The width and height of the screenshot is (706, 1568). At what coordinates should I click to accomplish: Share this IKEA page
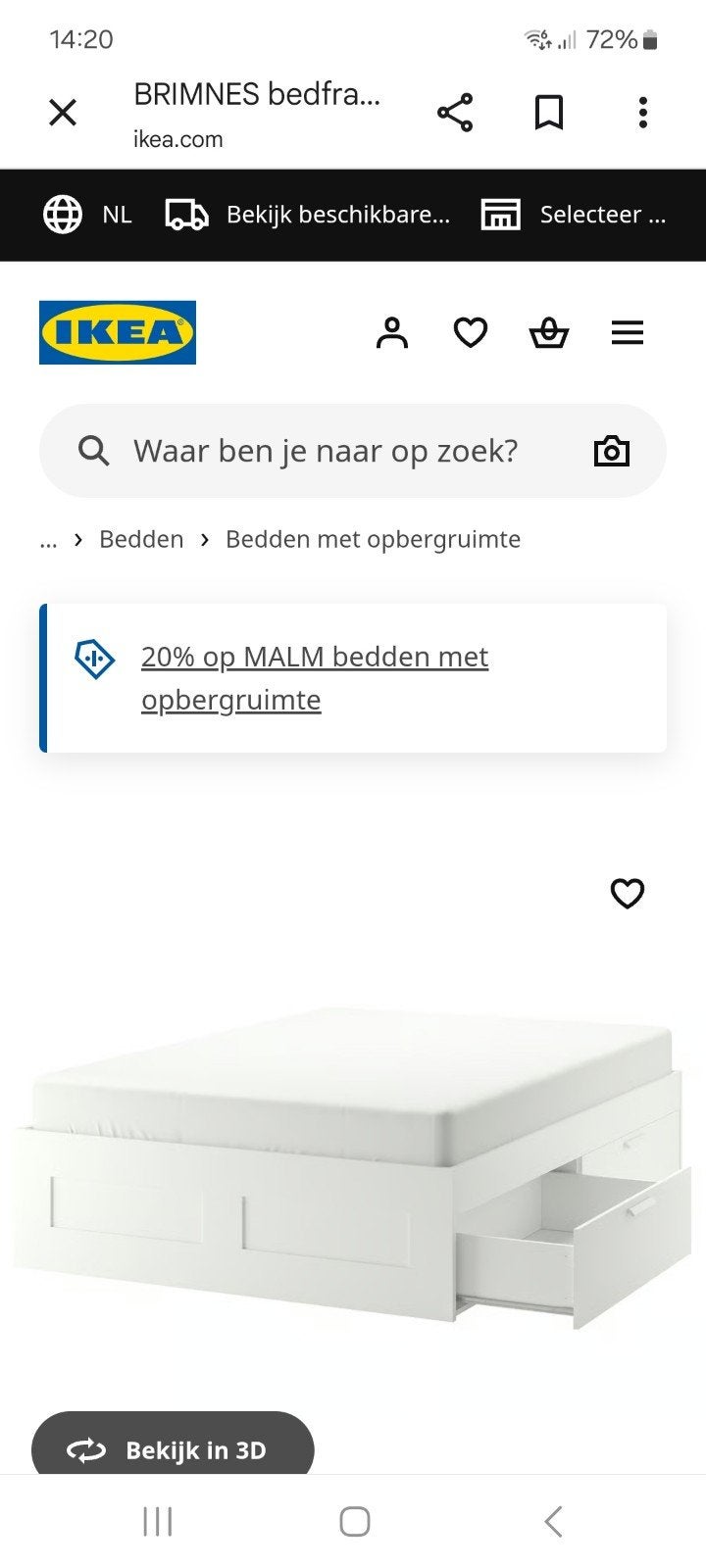(455, 113)
